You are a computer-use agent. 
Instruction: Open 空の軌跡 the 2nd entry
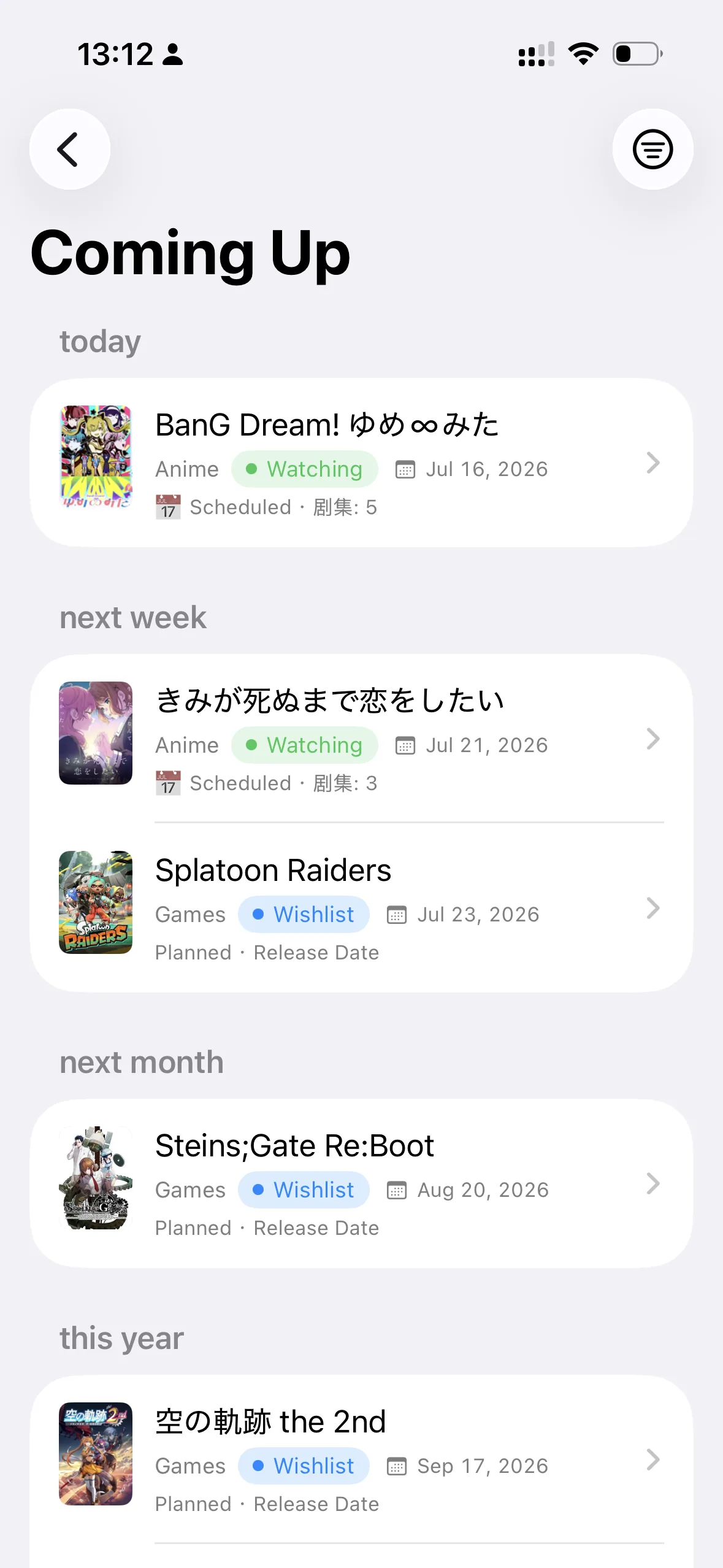click(x=361, y=1459)
